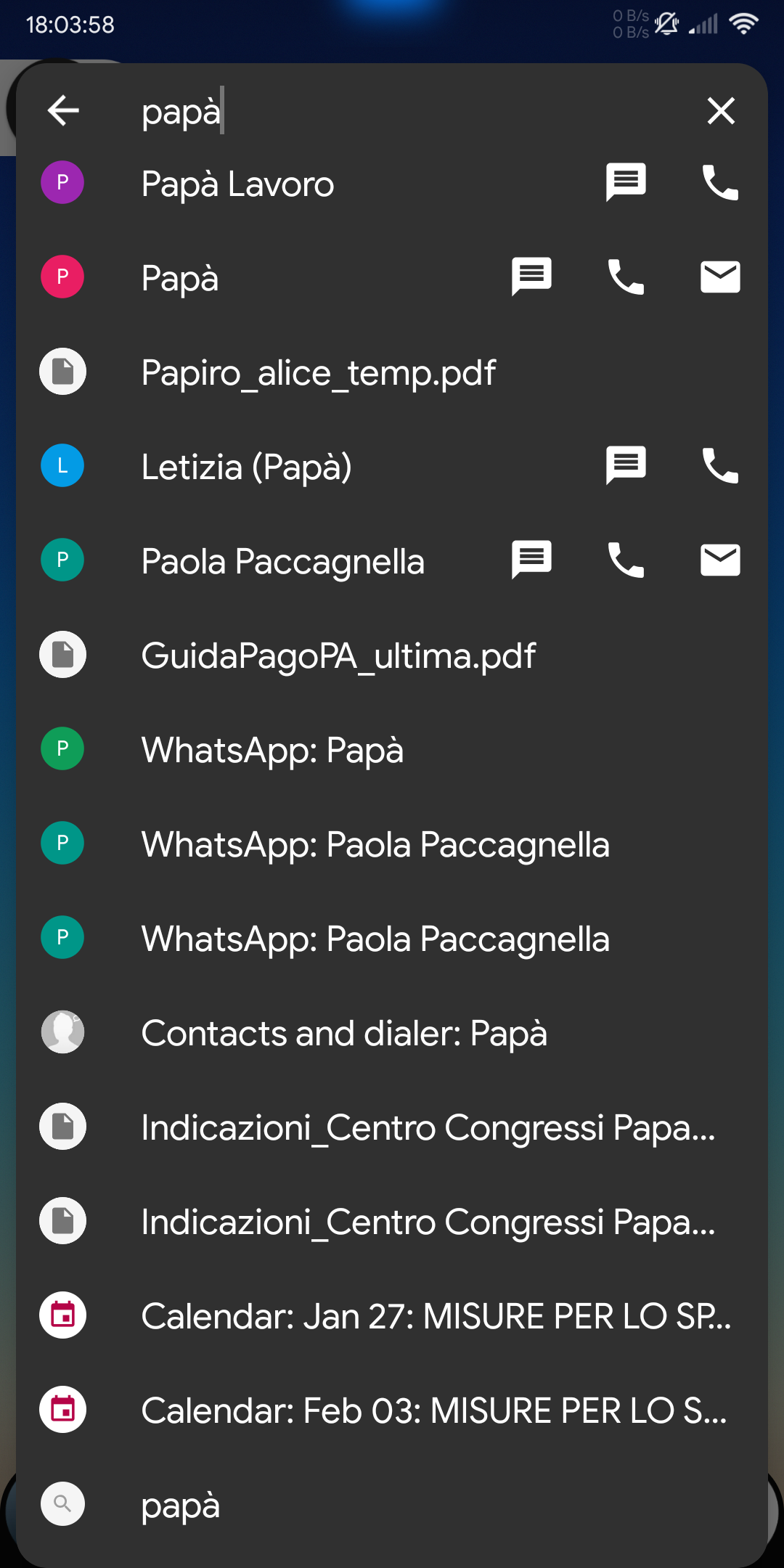Send a message to Papà Lavoro
Screen dimensions: 784x1568
click(x=626, y=183)
